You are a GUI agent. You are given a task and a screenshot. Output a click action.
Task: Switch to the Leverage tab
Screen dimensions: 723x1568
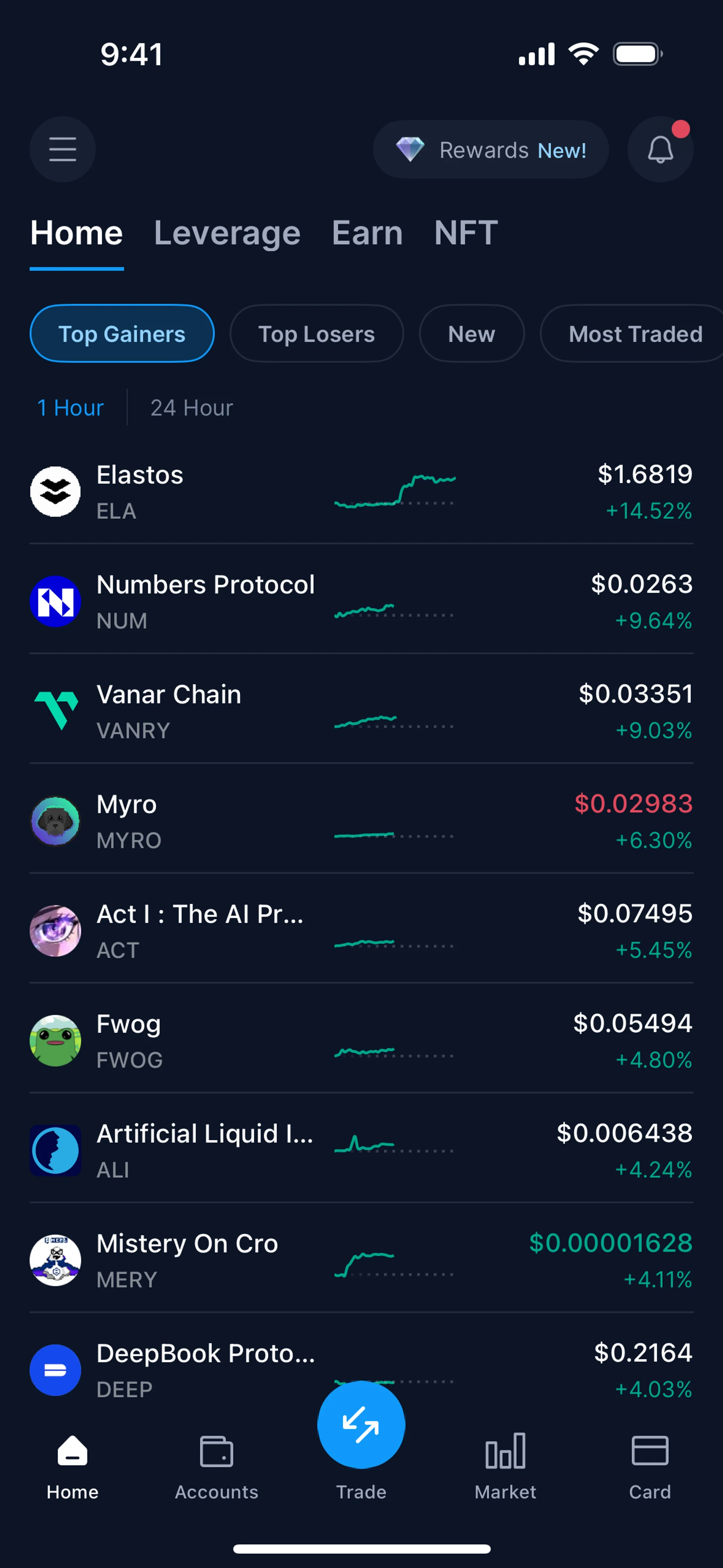pos(227,233)
